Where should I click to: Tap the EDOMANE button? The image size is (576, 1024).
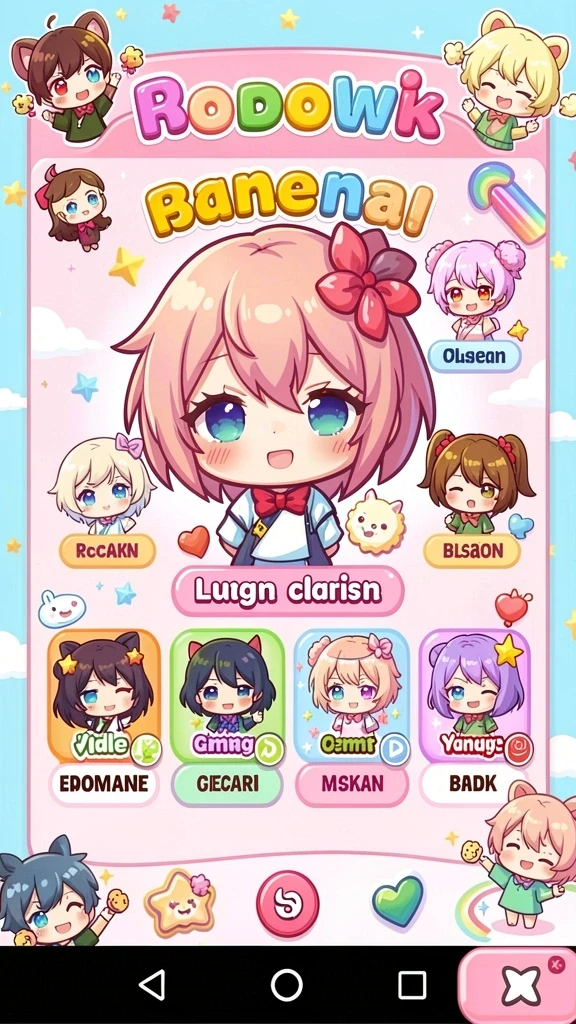point(104,785)
